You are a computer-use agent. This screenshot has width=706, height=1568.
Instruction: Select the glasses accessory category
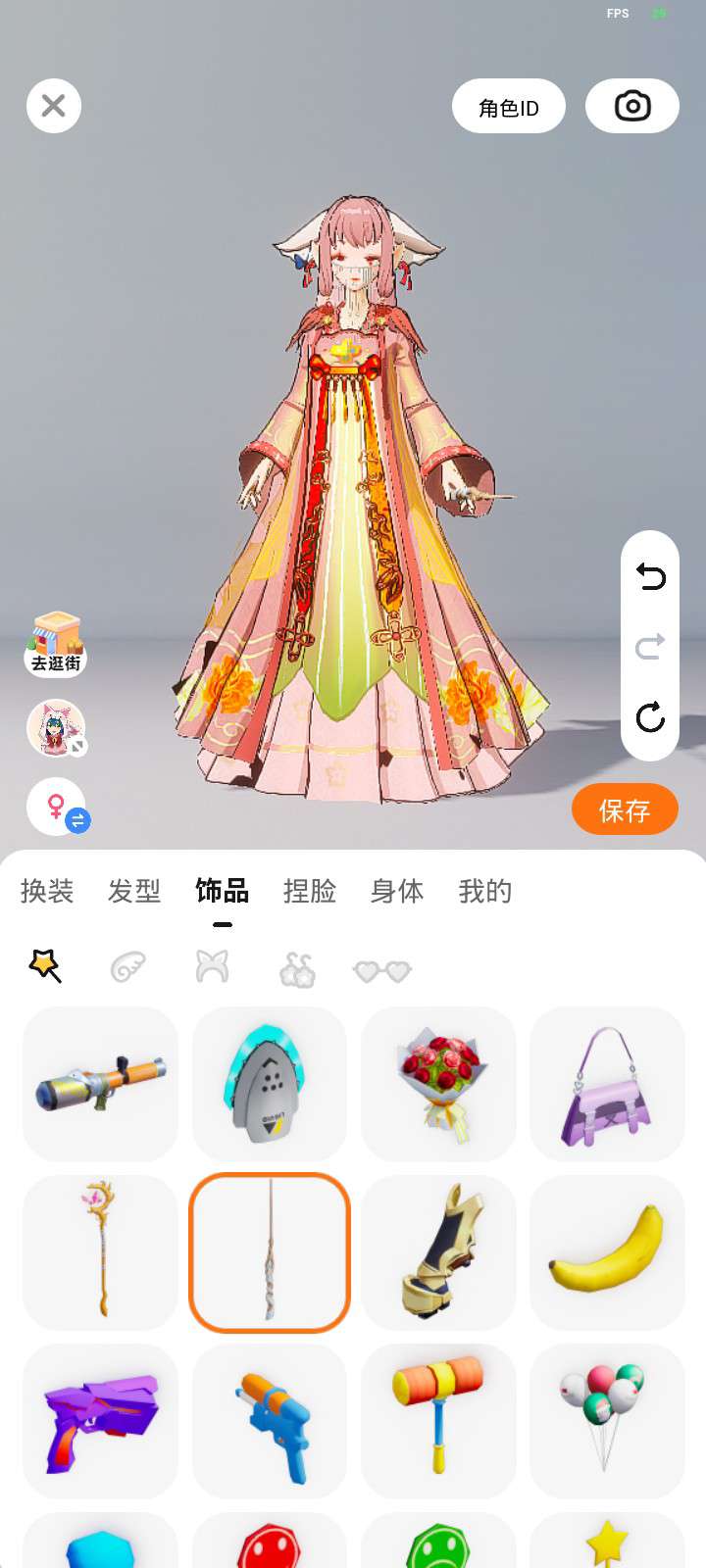(382, 970)
